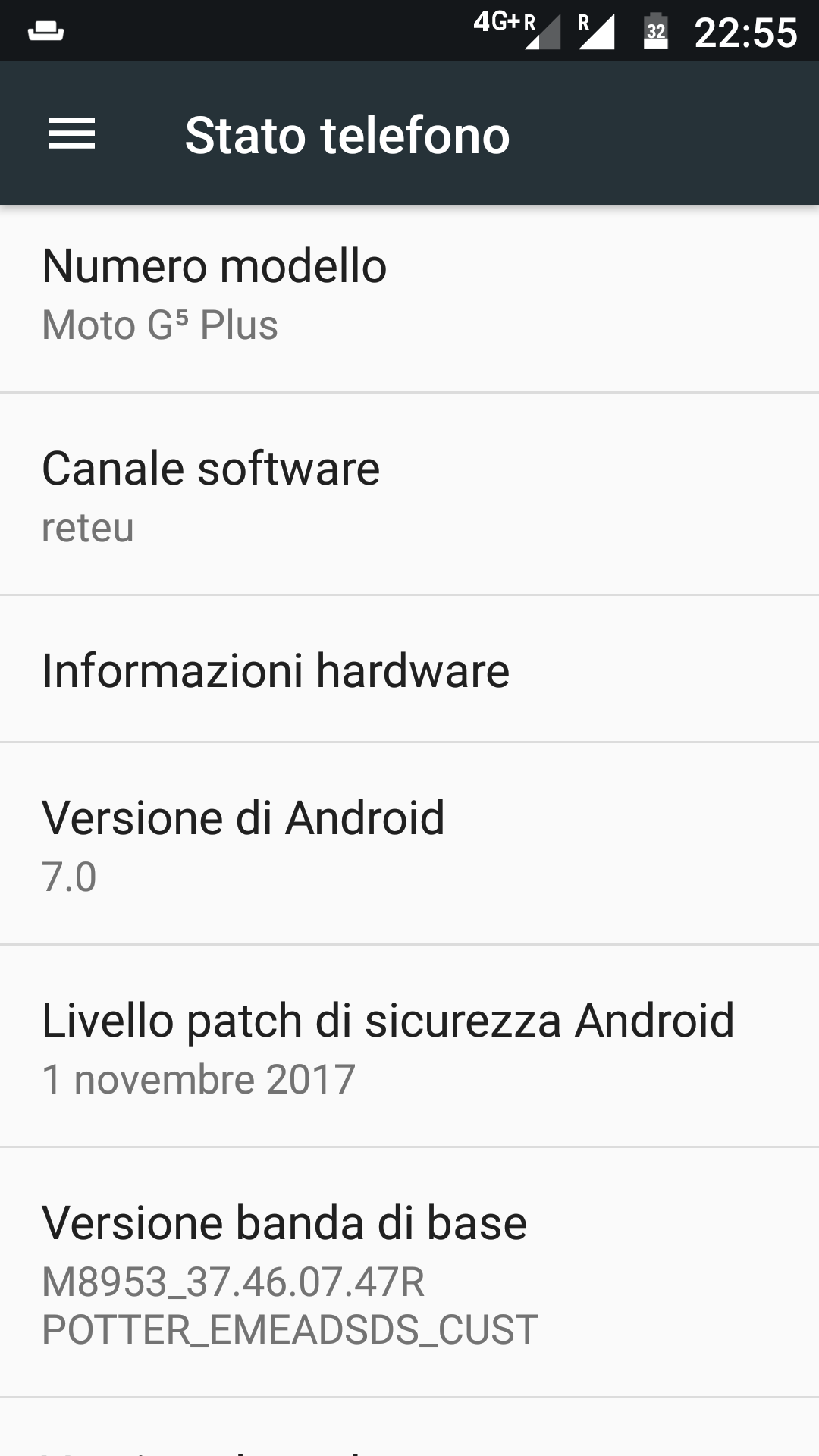The width and height of the screenshot is (819, 1456).
Task: Tap the Versione banda di base row
Action: coord(409,1272)
